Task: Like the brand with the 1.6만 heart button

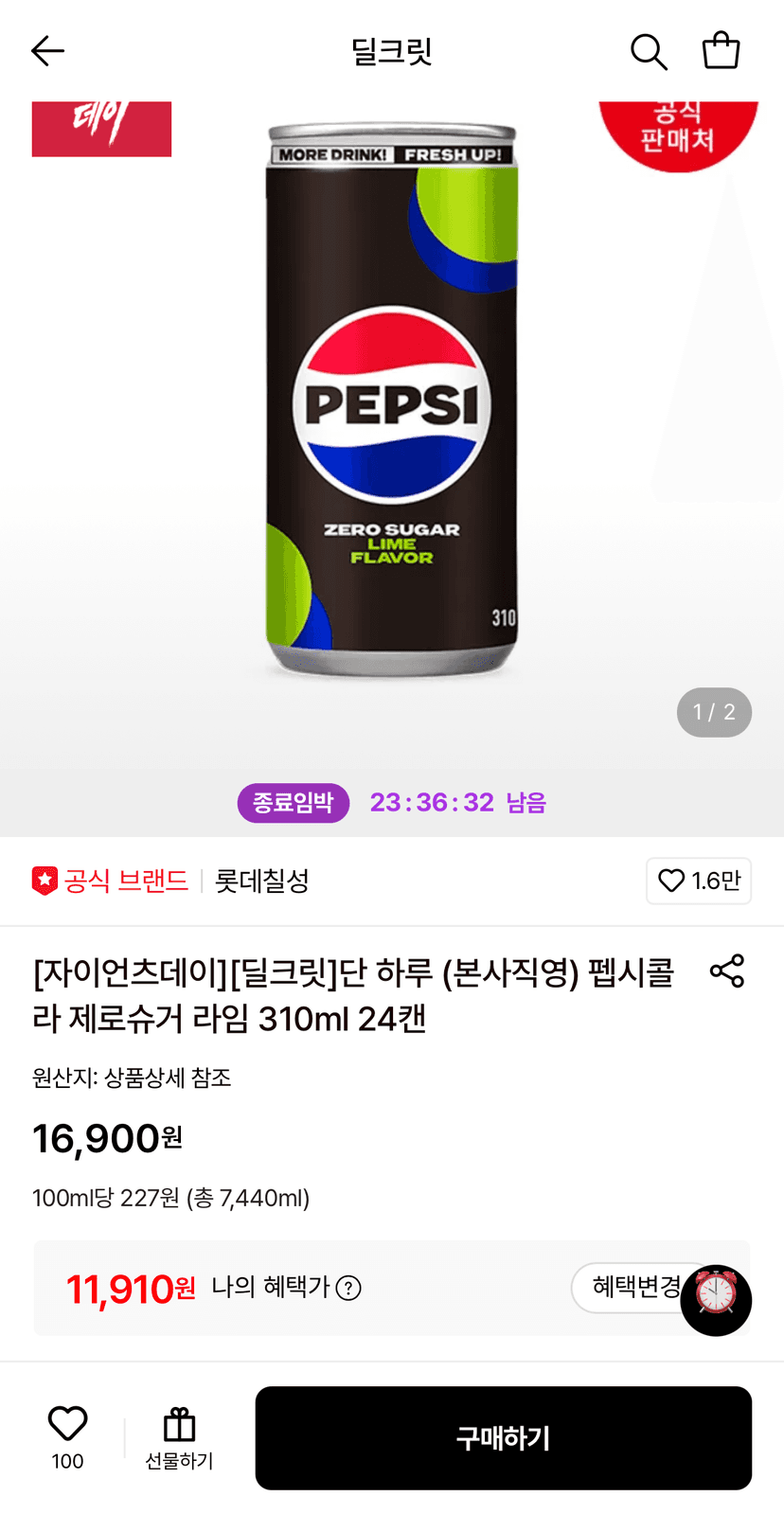Action: [699, 881]
